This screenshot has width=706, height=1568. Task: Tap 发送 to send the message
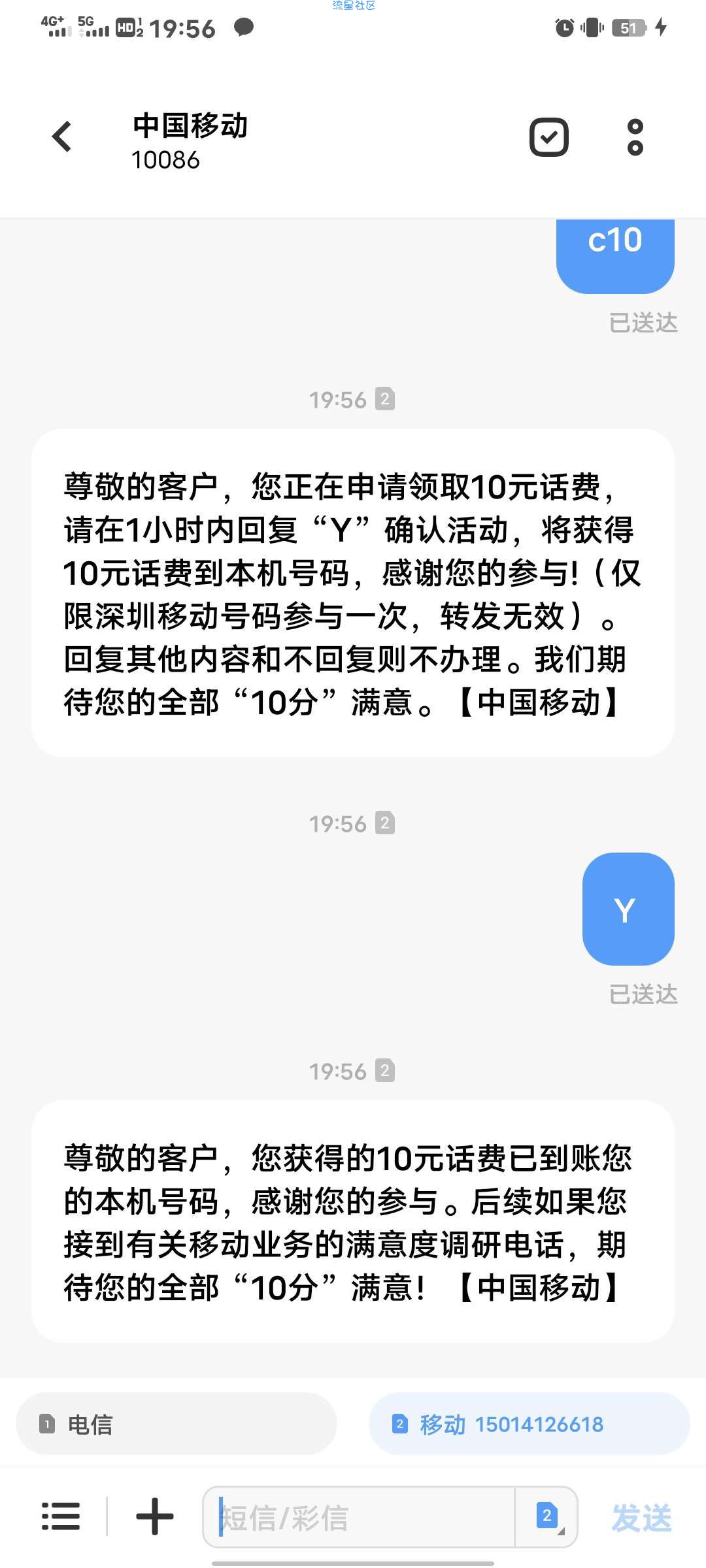coord(641,1518)
